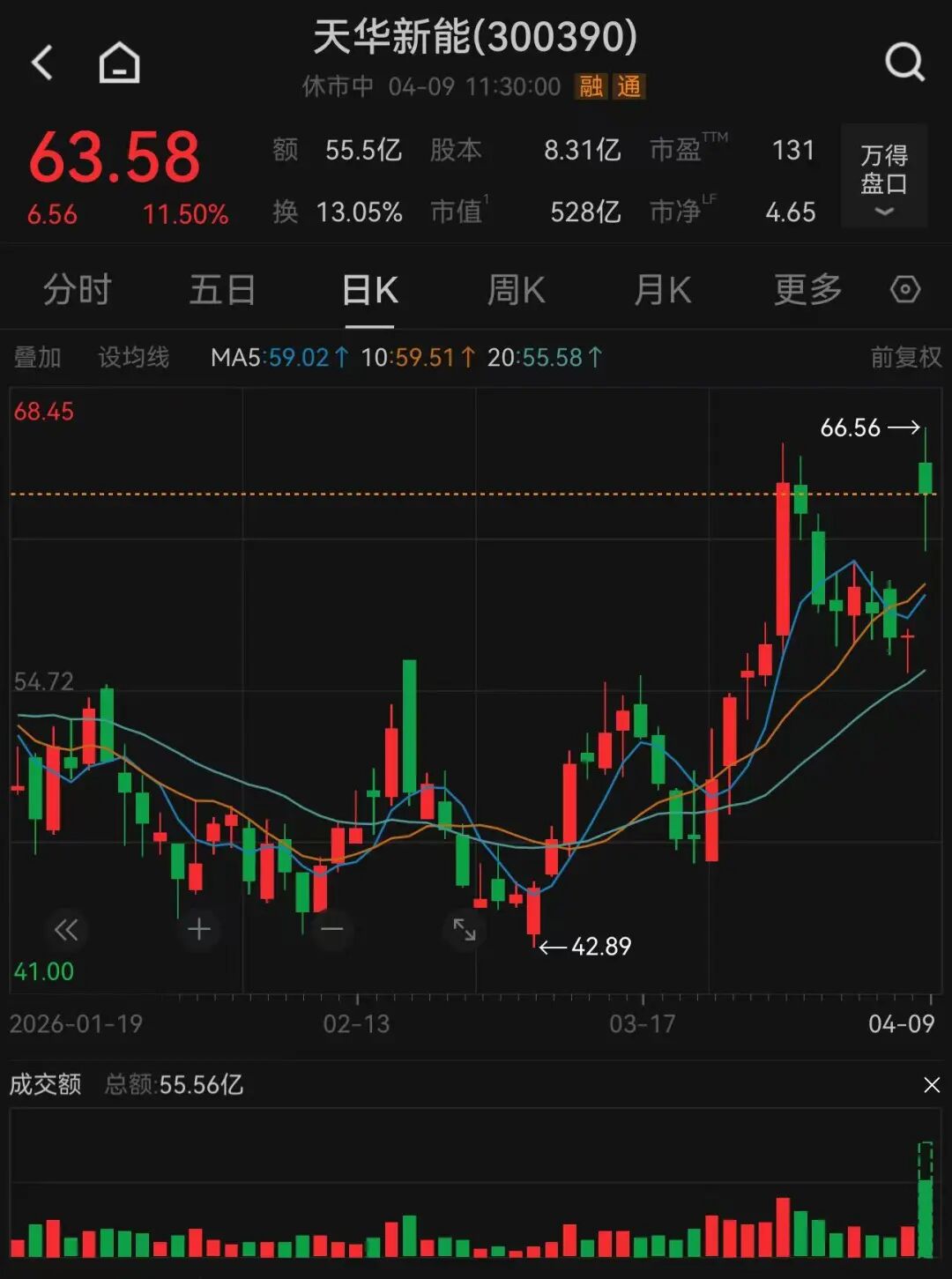Switch to the 月K chart tab
The height and width of the screenshot is (1279, 952).
tap(662, 290)
